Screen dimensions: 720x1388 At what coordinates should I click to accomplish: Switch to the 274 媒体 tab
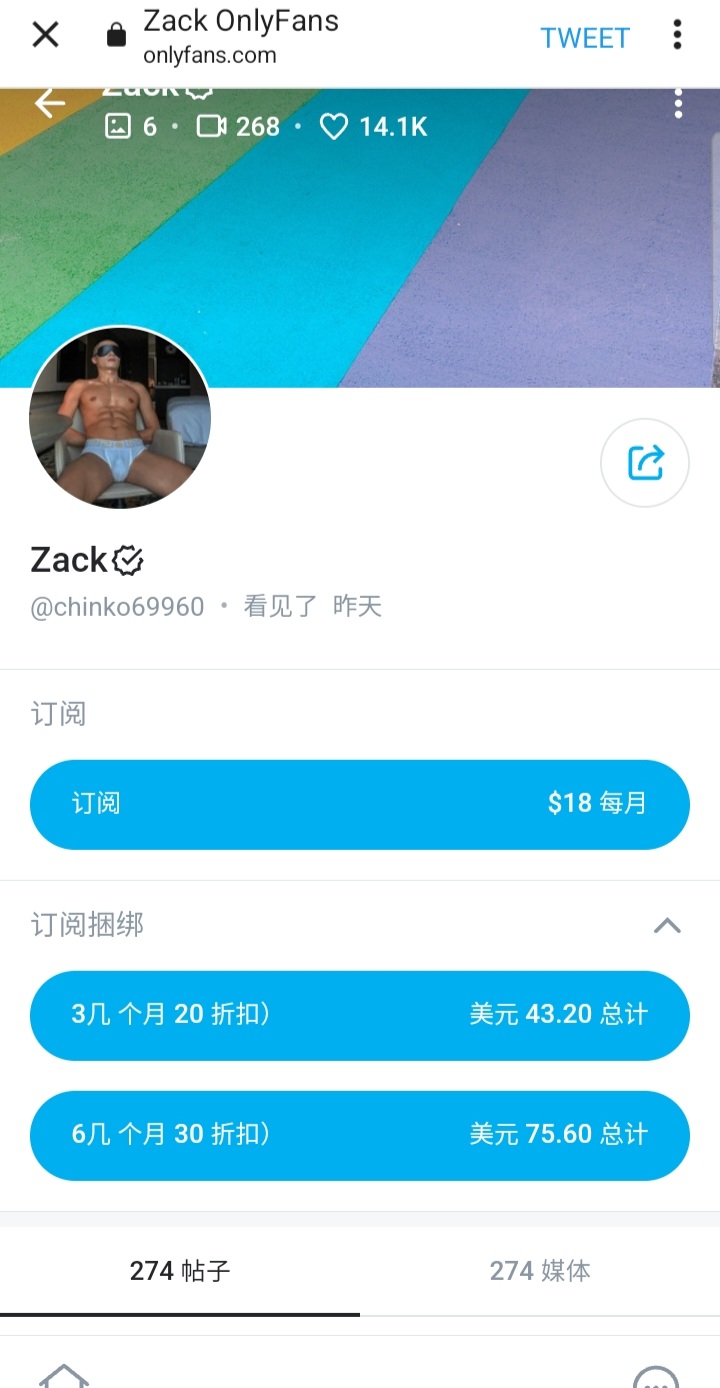tap(540, 1271)
